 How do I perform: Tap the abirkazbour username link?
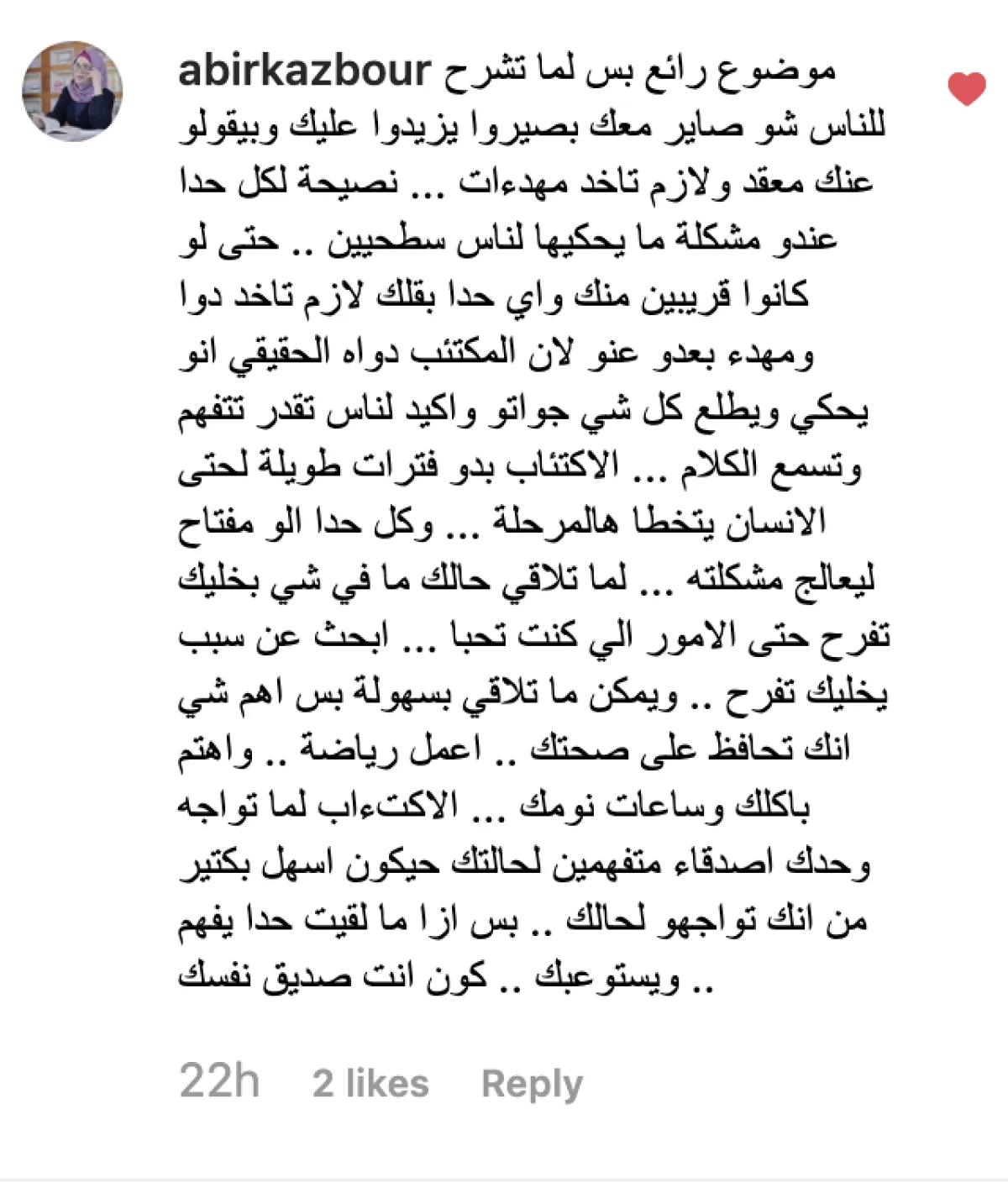coord(304,71)
